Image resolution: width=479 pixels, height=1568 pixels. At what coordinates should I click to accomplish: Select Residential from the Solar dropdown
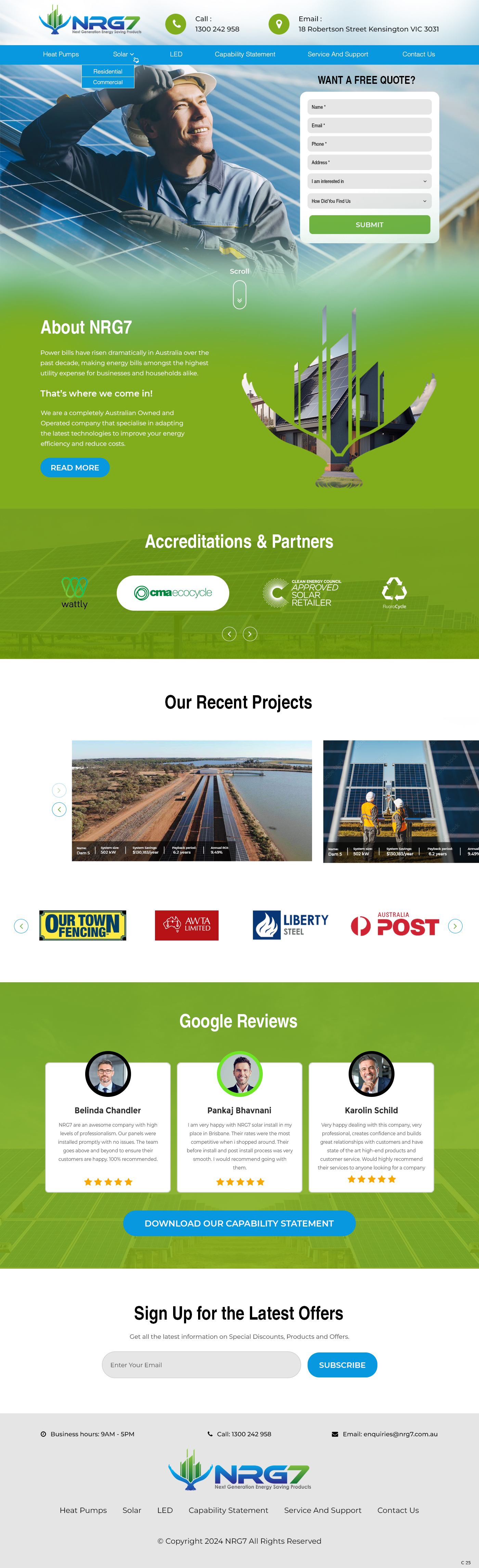coord(108,71)
